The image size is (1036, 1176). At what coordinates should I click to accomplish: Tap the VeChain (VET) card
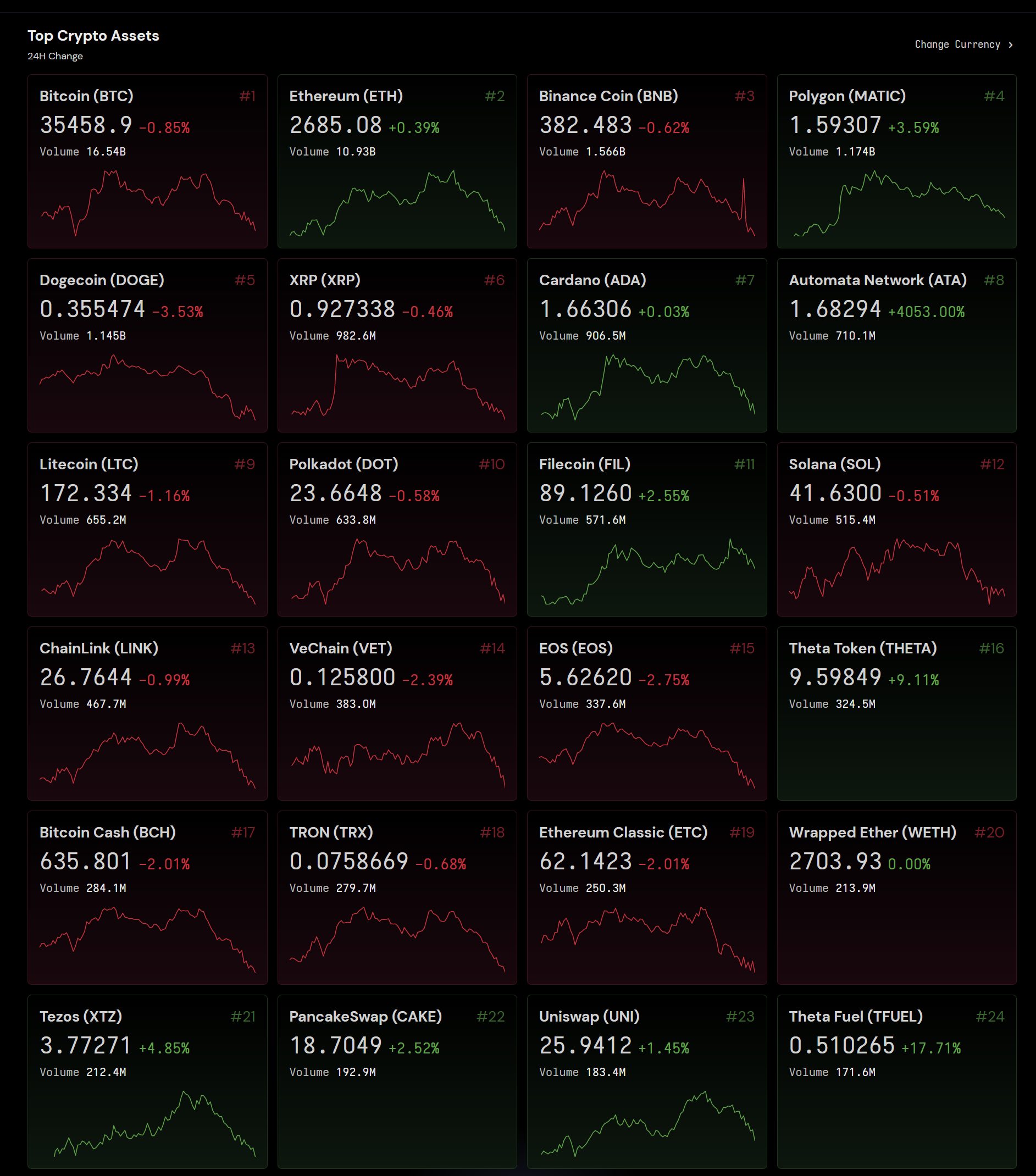397,713
